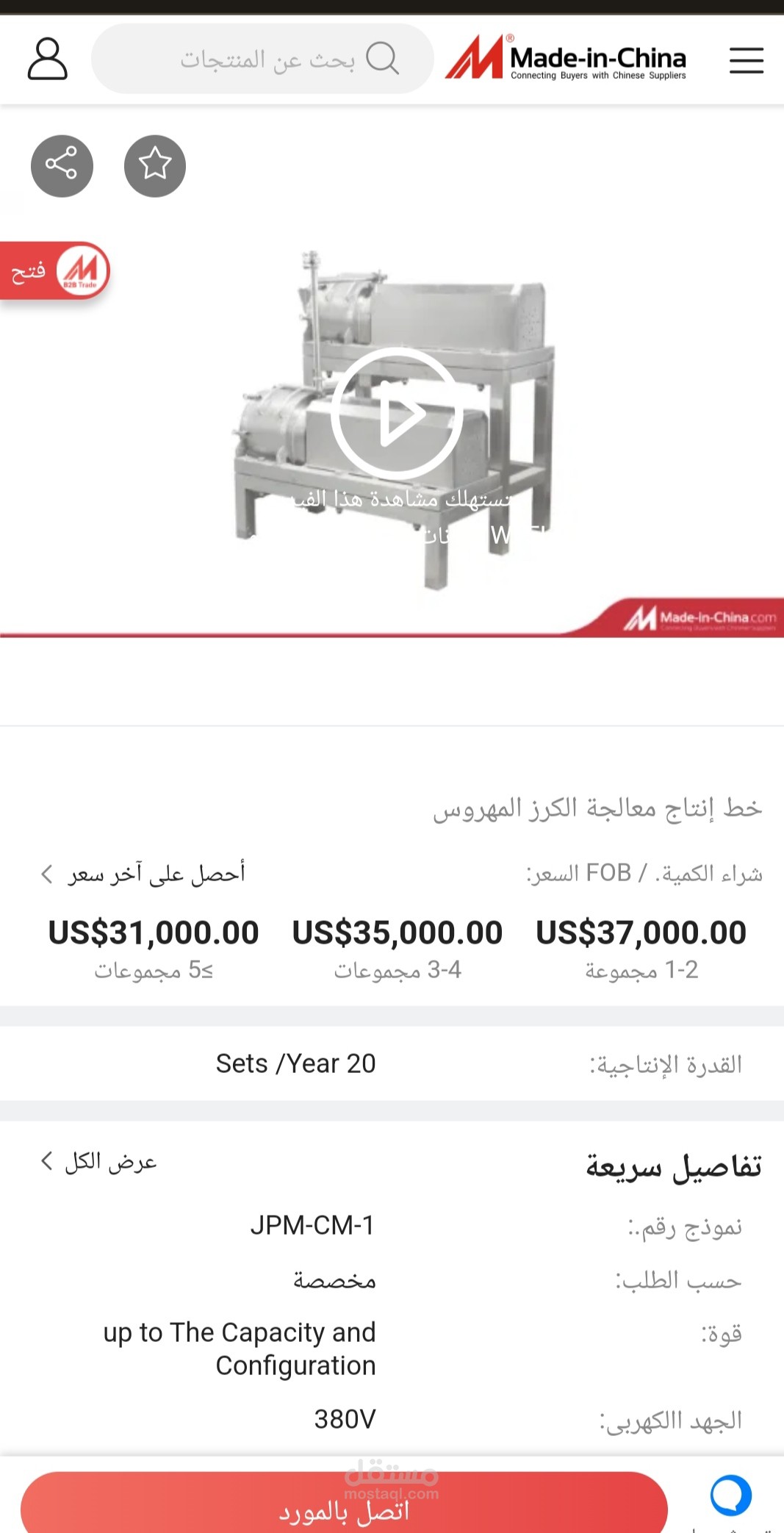
Task: Tap the red فتح open-in-app button
Action: 55,271
